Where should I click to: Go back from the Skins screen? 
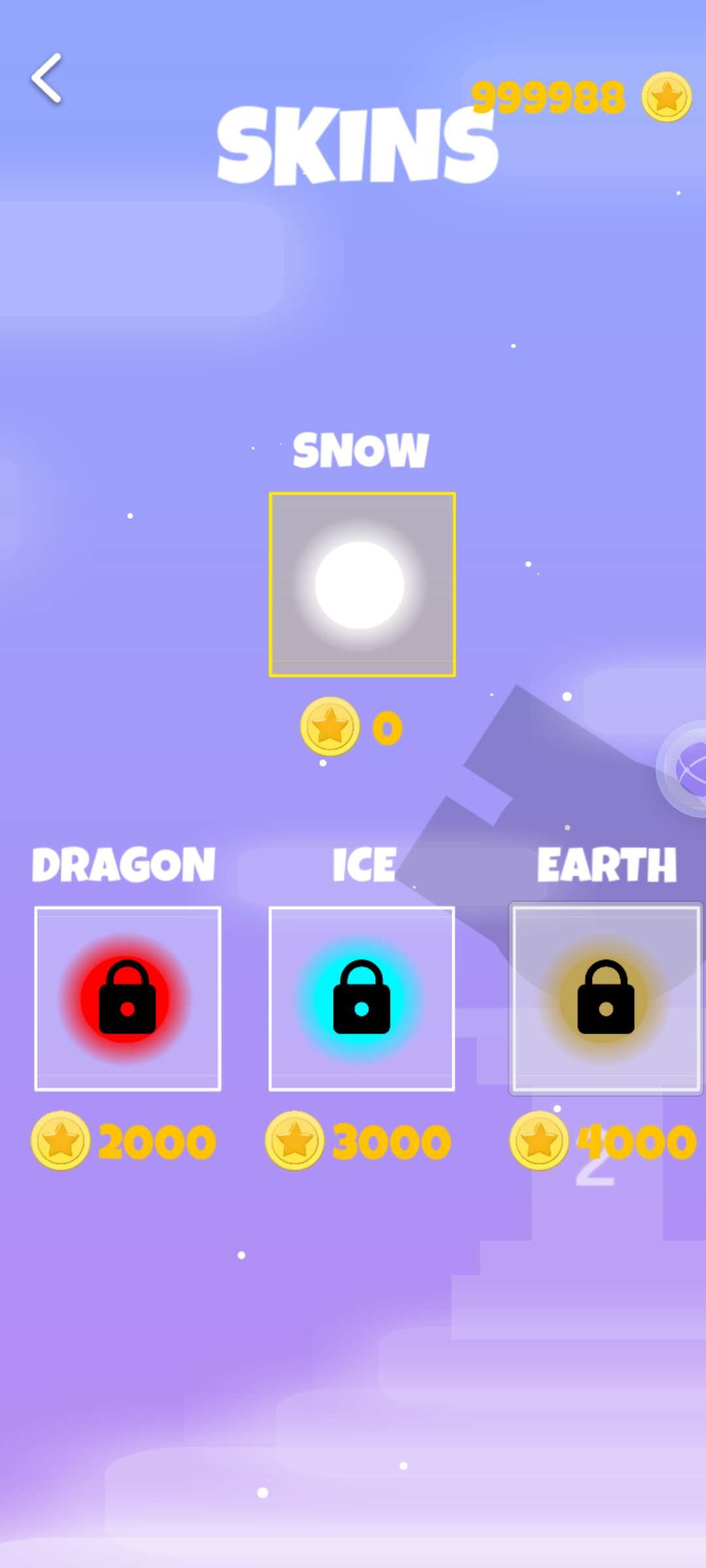click(x=47, y=78)
